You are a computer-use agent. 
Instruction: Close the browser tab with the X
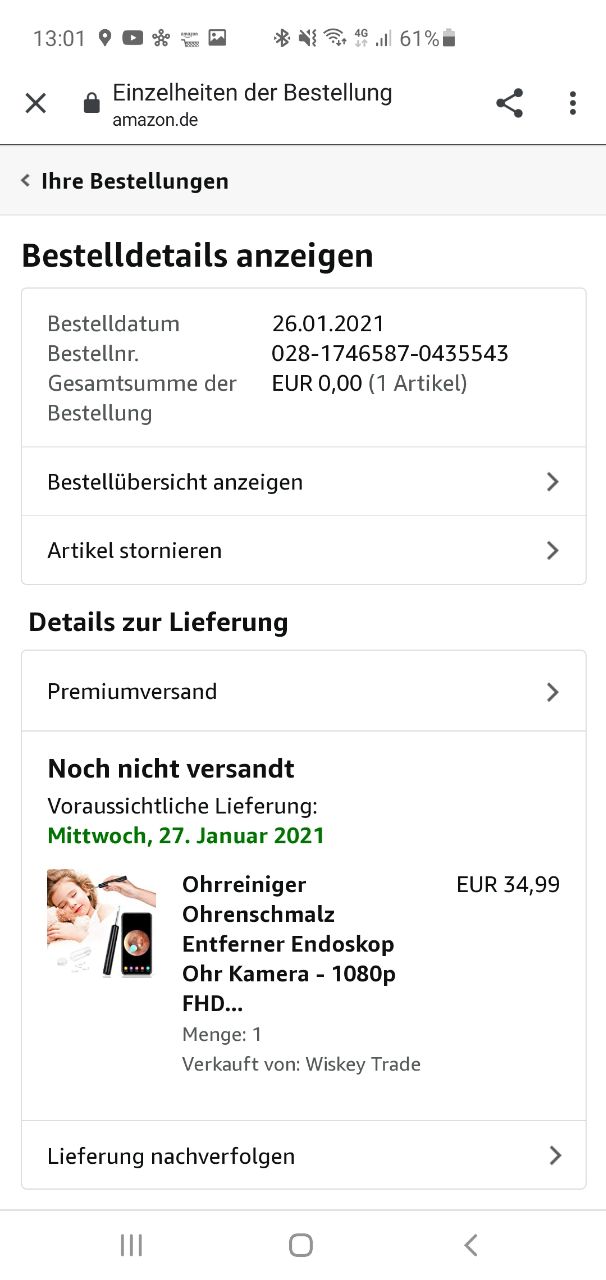coord(36,103)
